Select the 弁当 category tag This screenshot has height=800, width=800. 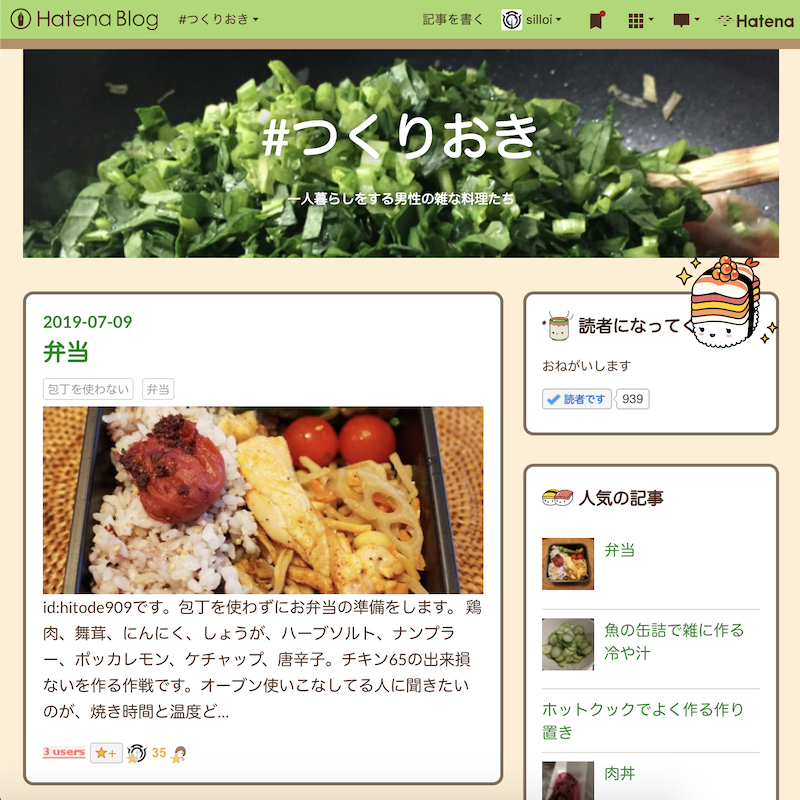[158, 389]
